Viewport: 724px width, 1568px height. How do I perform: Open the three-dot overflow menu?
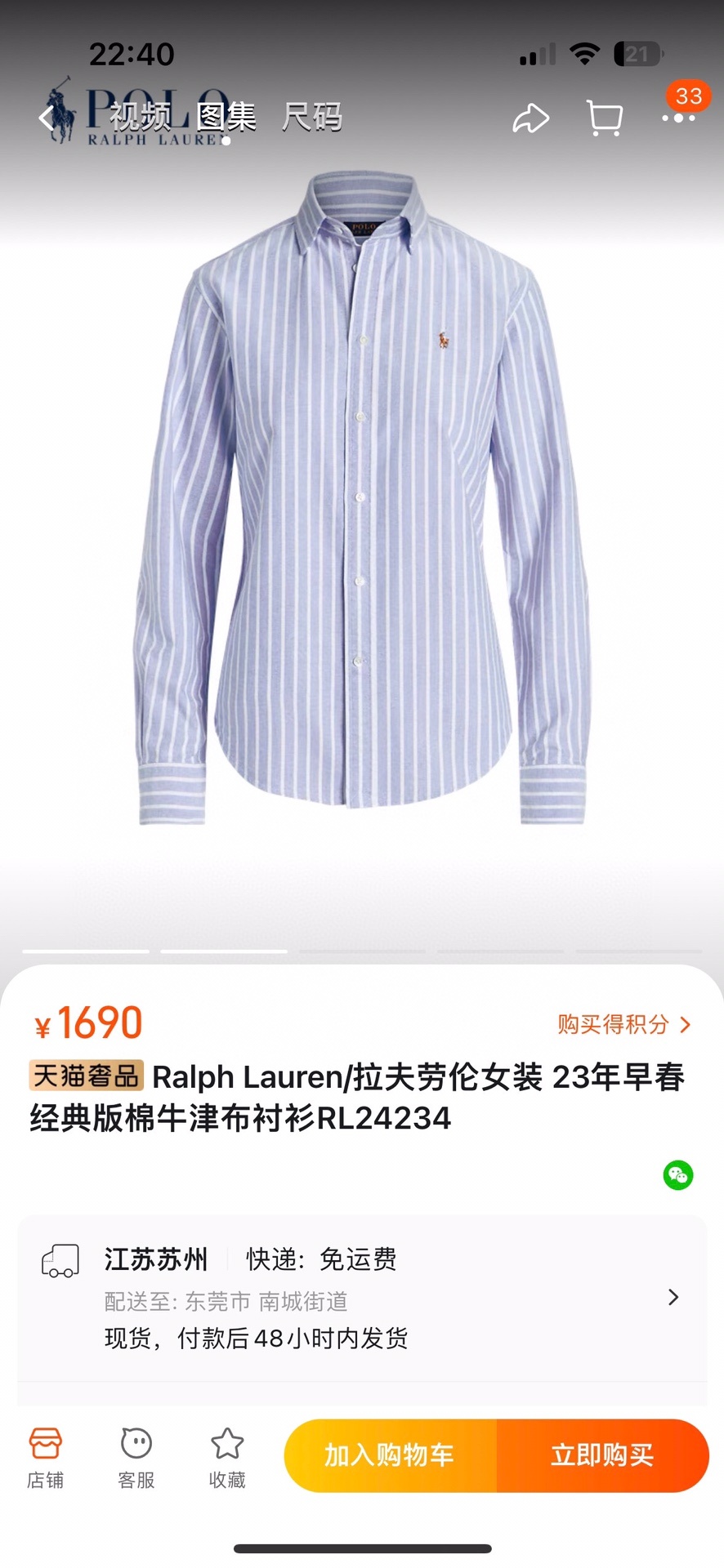tap(678, 118)
